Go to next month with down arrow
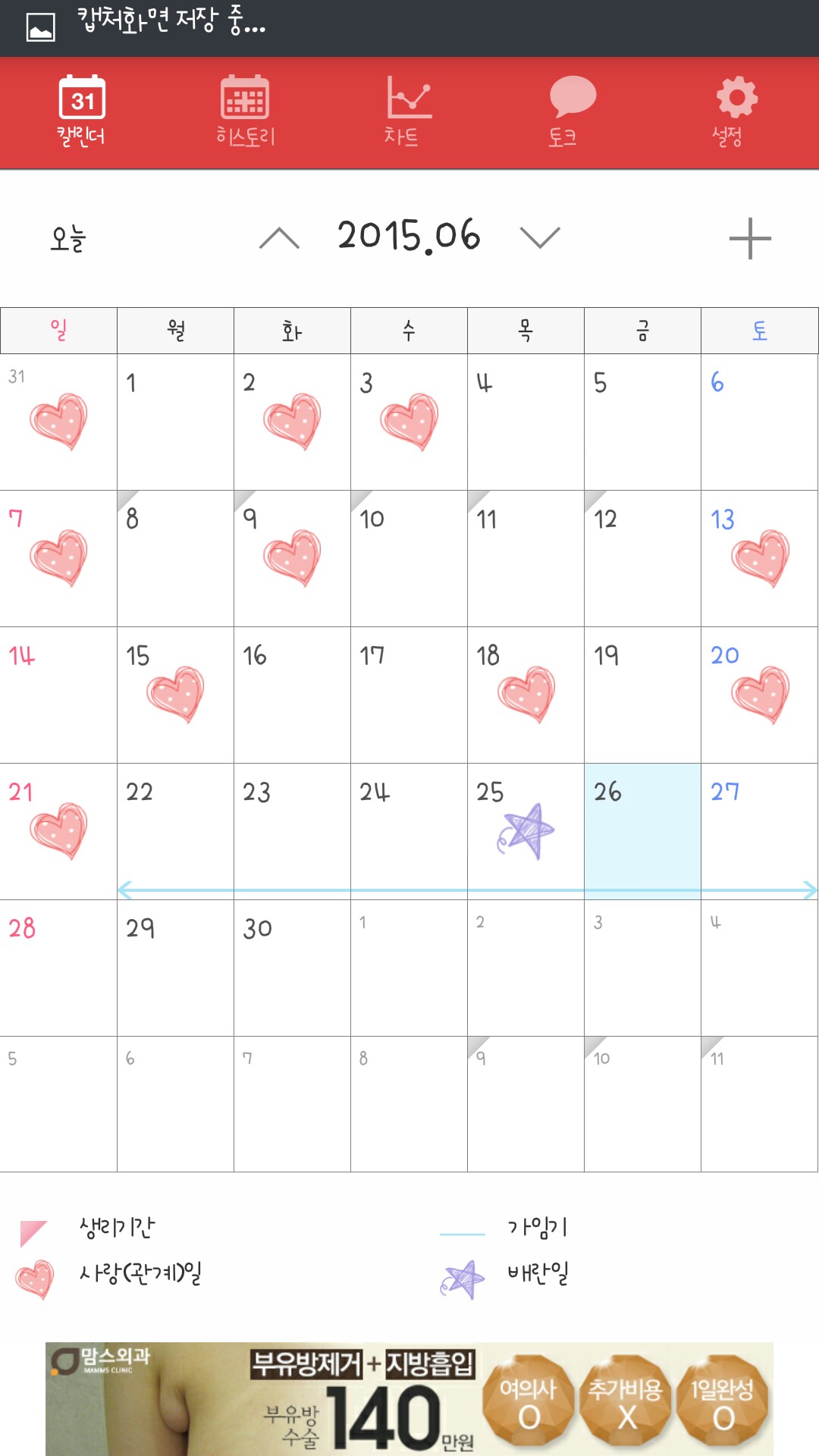819x1456 pixels. coord(540,238)
